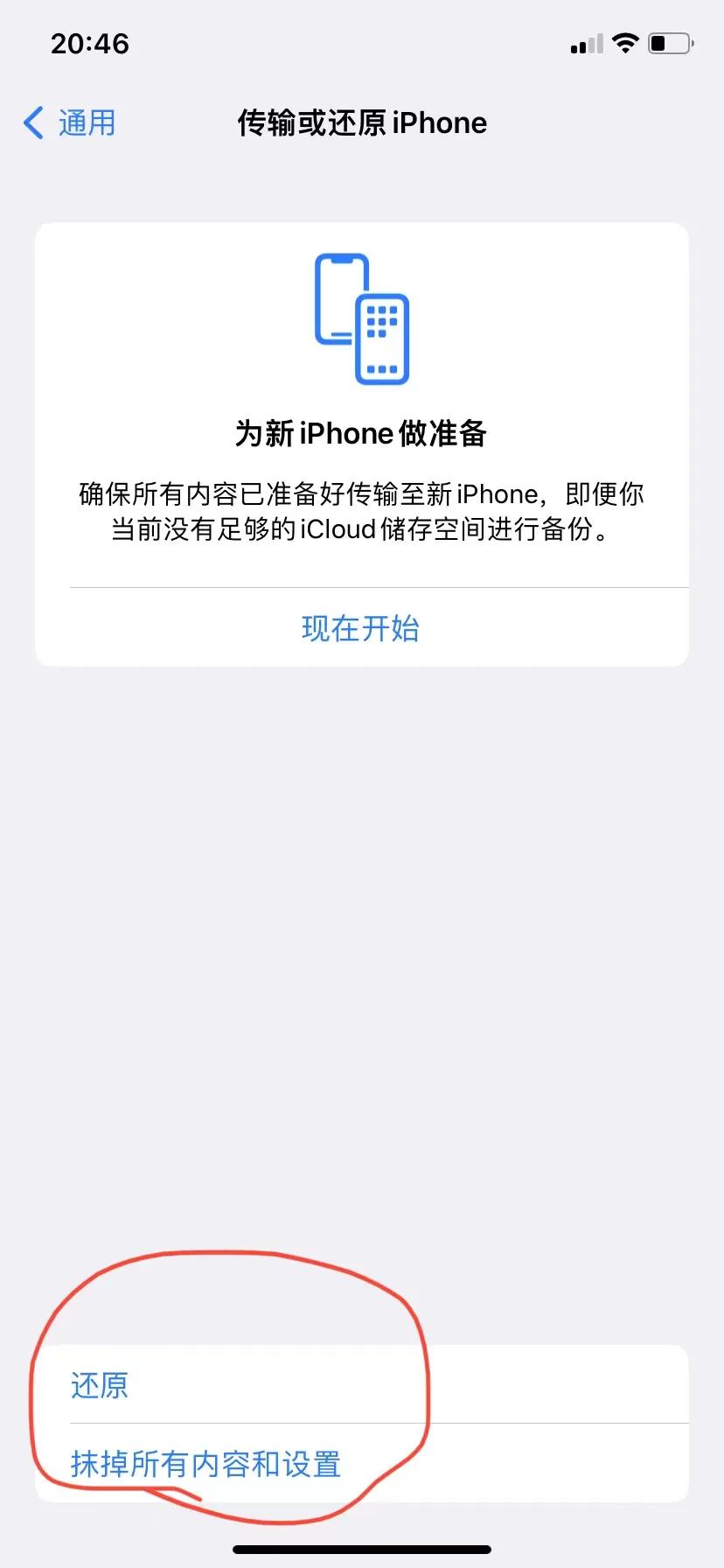Tap the battery indicator icon
This screenshot has width=724, height=1568.
pyautogui.click(x=669, y=42)
